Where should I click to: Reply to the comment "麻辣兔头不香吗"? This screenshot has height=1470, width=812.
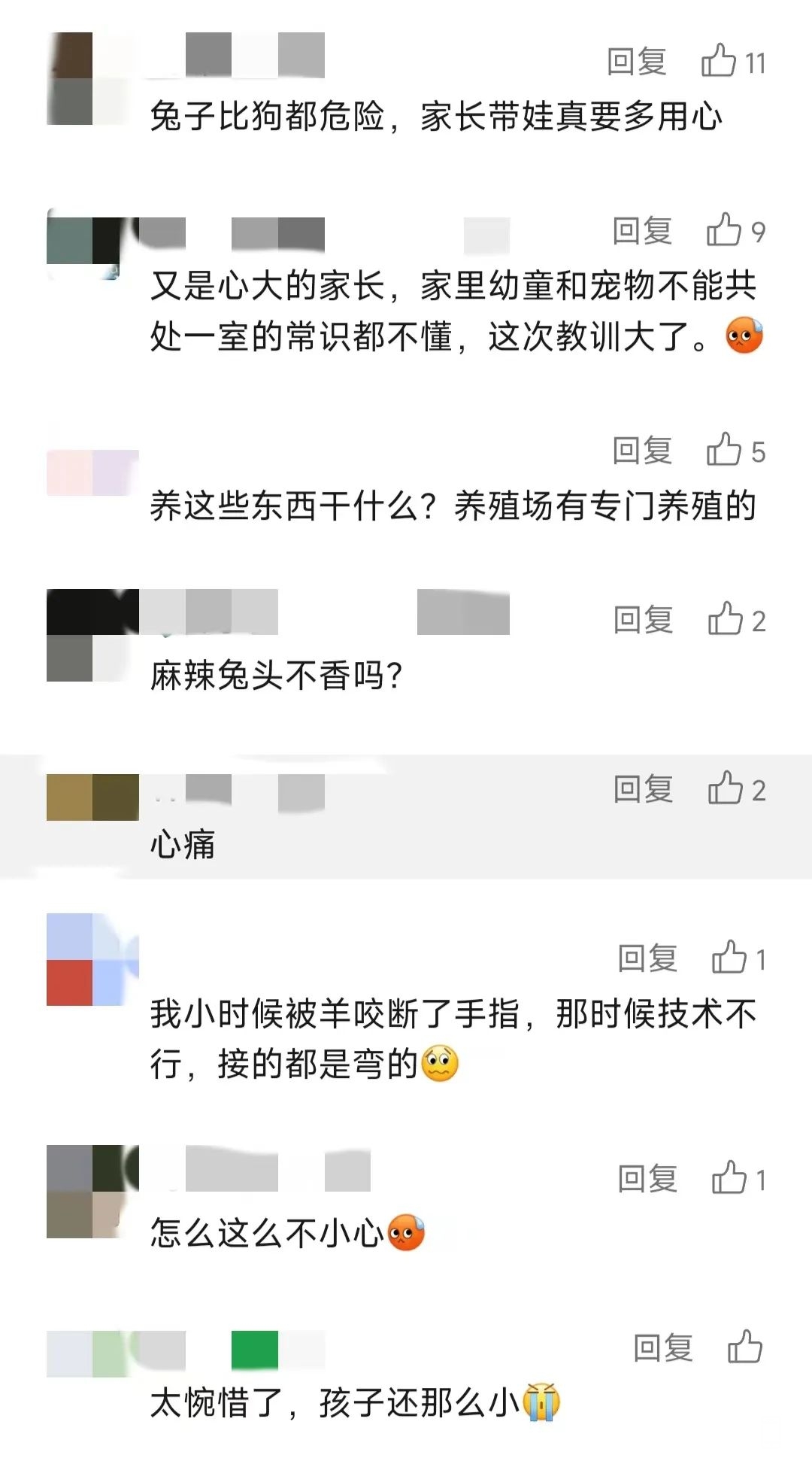(643, 620)
